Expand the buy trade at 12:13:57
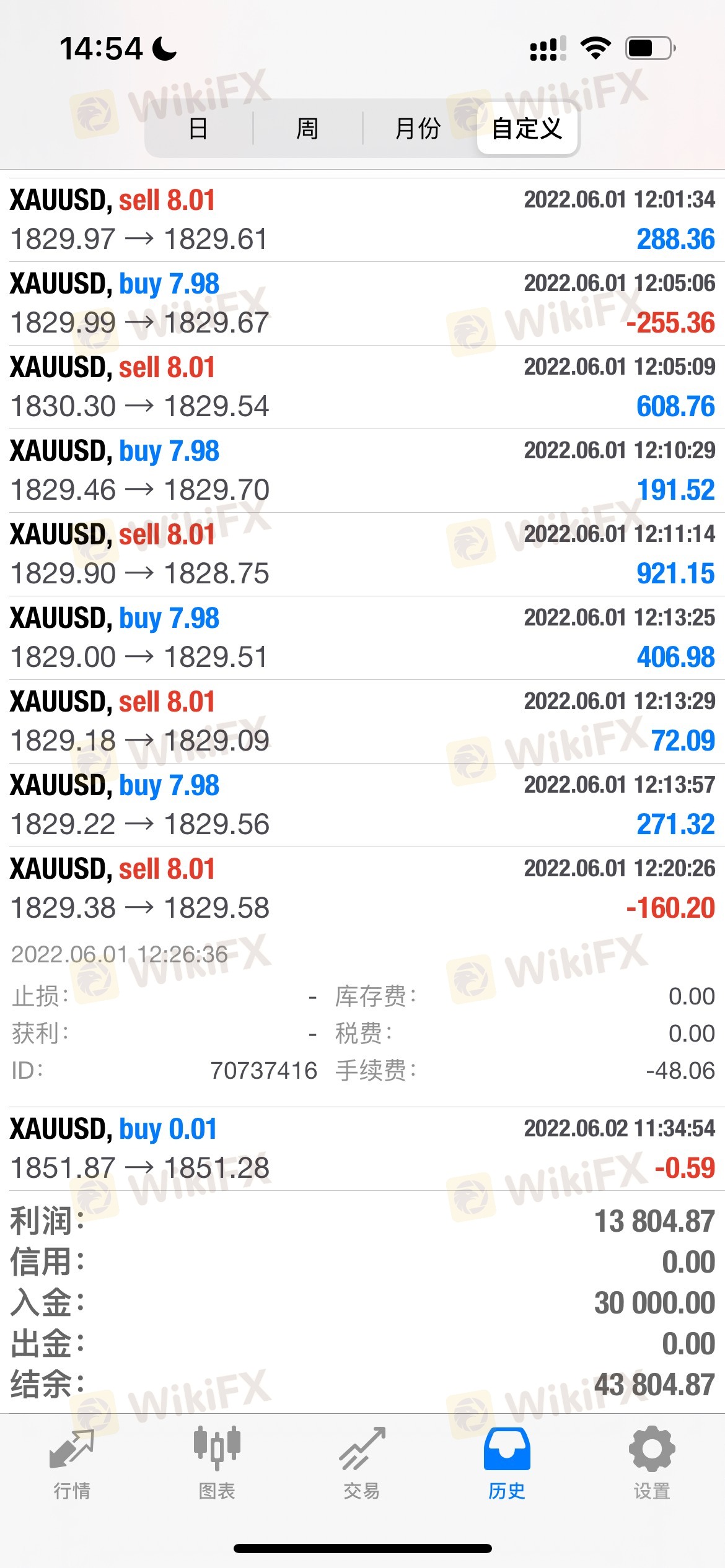The height and width of the screenshot is (1568, 725). [362, 805]
